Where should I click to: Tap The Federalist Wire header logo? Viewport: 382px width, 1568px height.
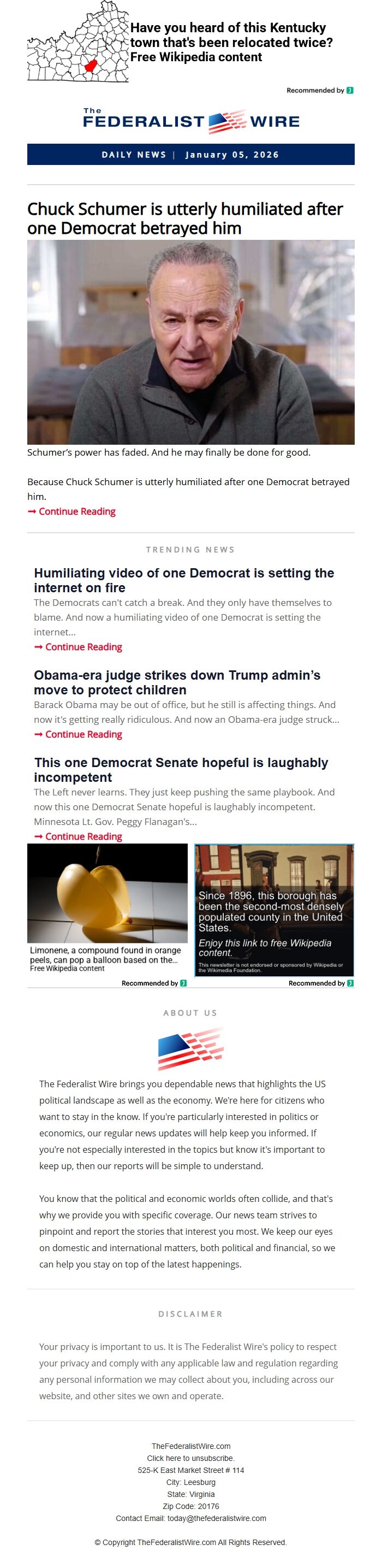click(x=191, y=121)
